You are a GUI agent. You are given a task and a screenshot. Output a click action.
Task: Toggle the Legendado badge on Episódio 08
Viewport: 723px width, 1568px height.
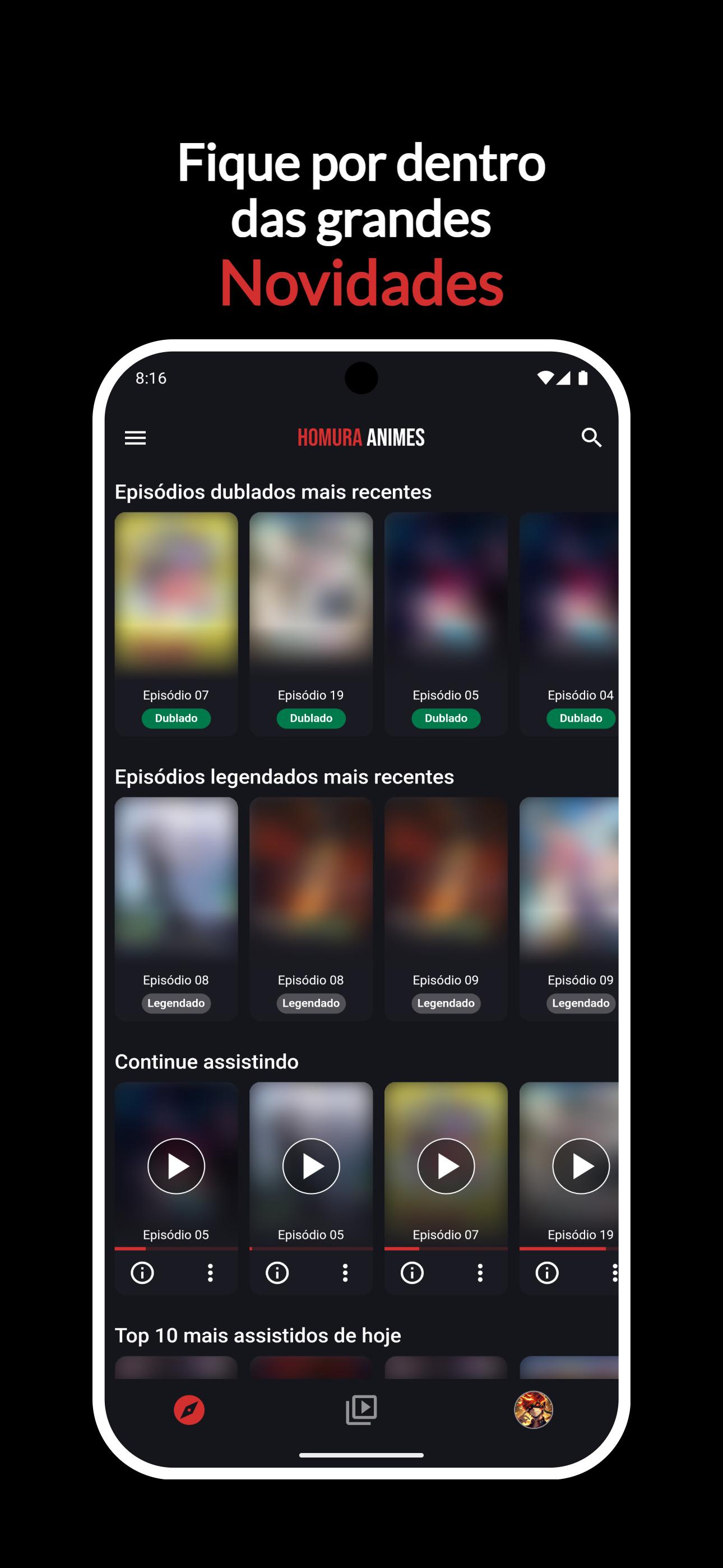click(x=176, y=1003)
